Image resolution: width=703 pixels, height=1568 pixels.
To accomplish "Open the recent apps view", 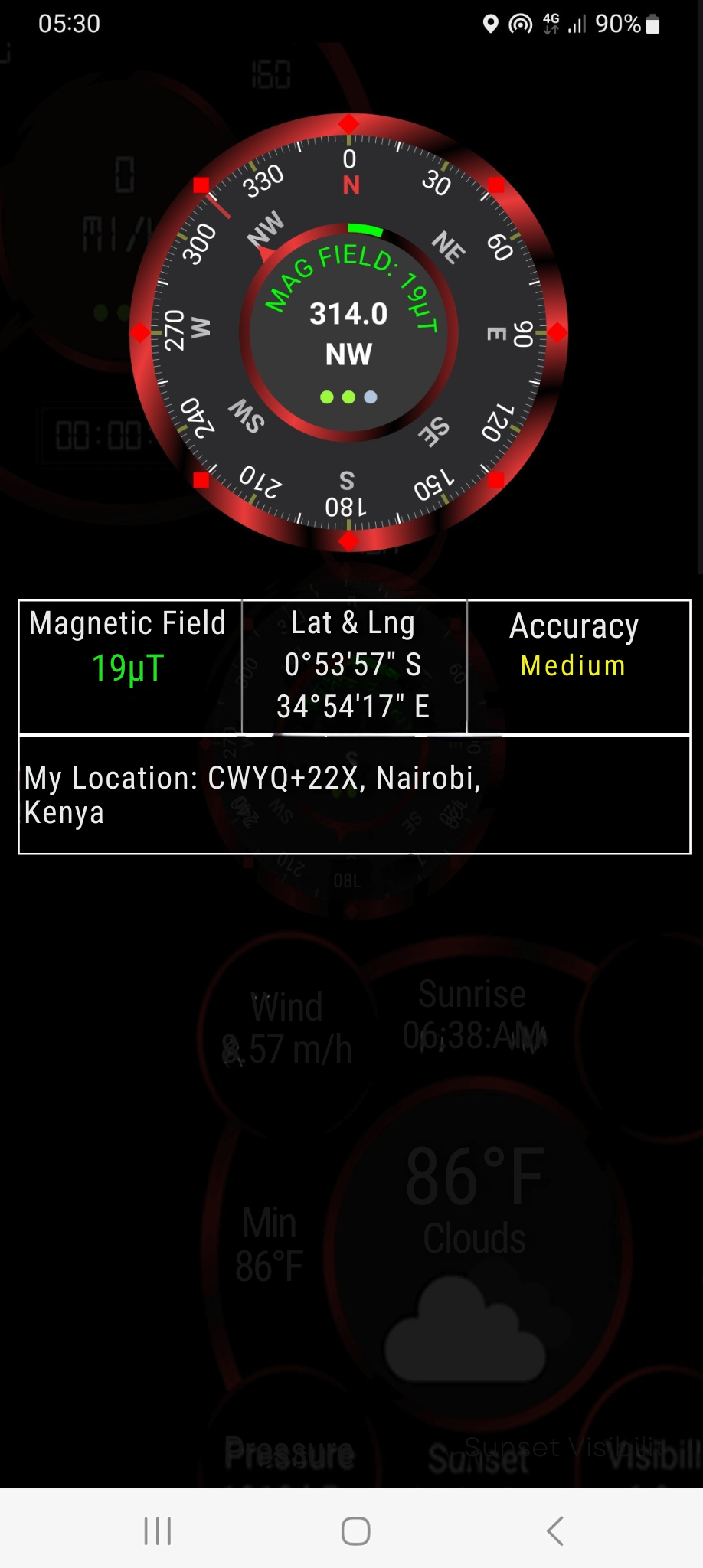I will [158, 1531].
